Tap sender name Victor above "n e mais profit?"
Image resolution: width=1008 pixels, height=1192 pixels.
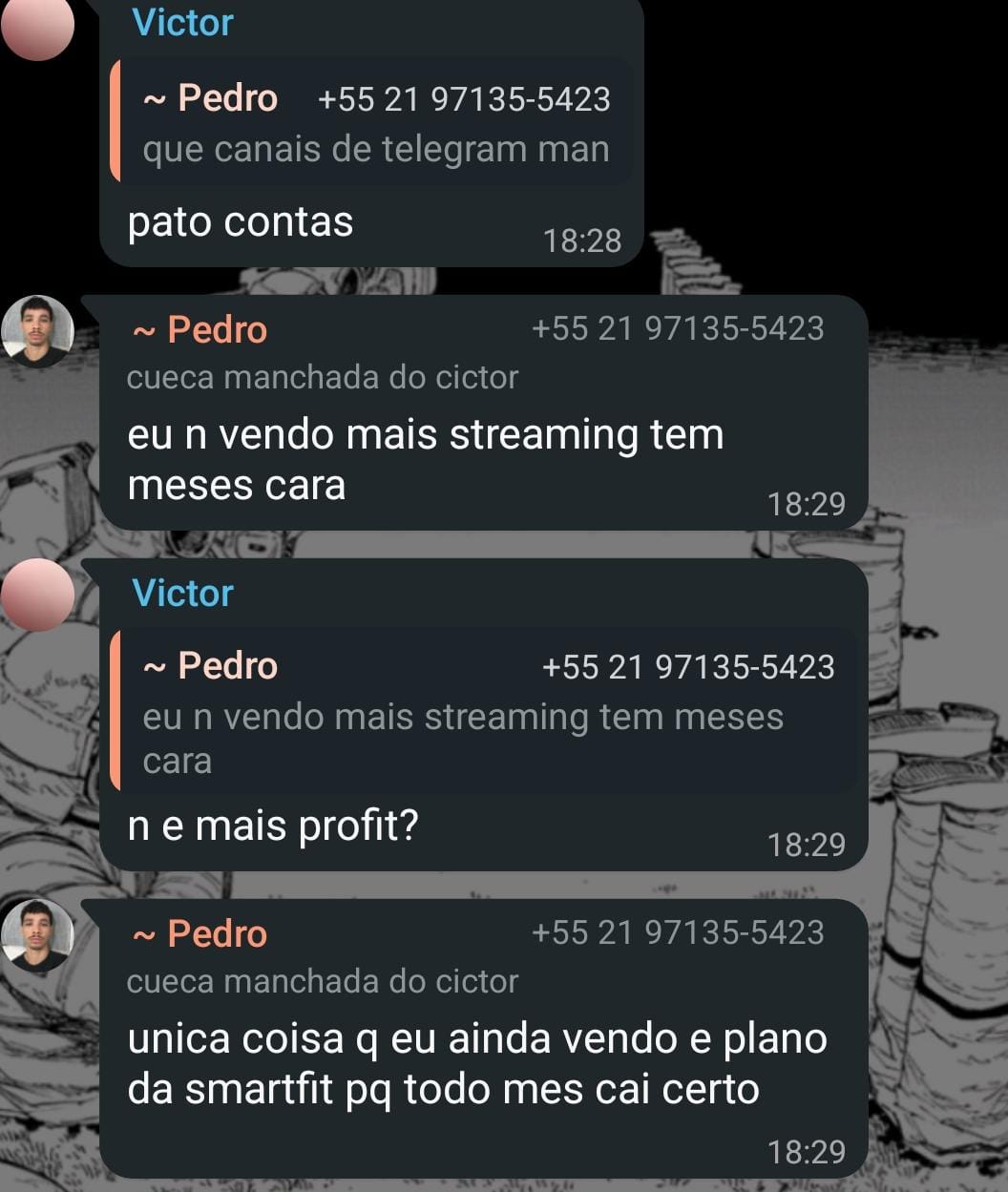click(x=182, y=593)
